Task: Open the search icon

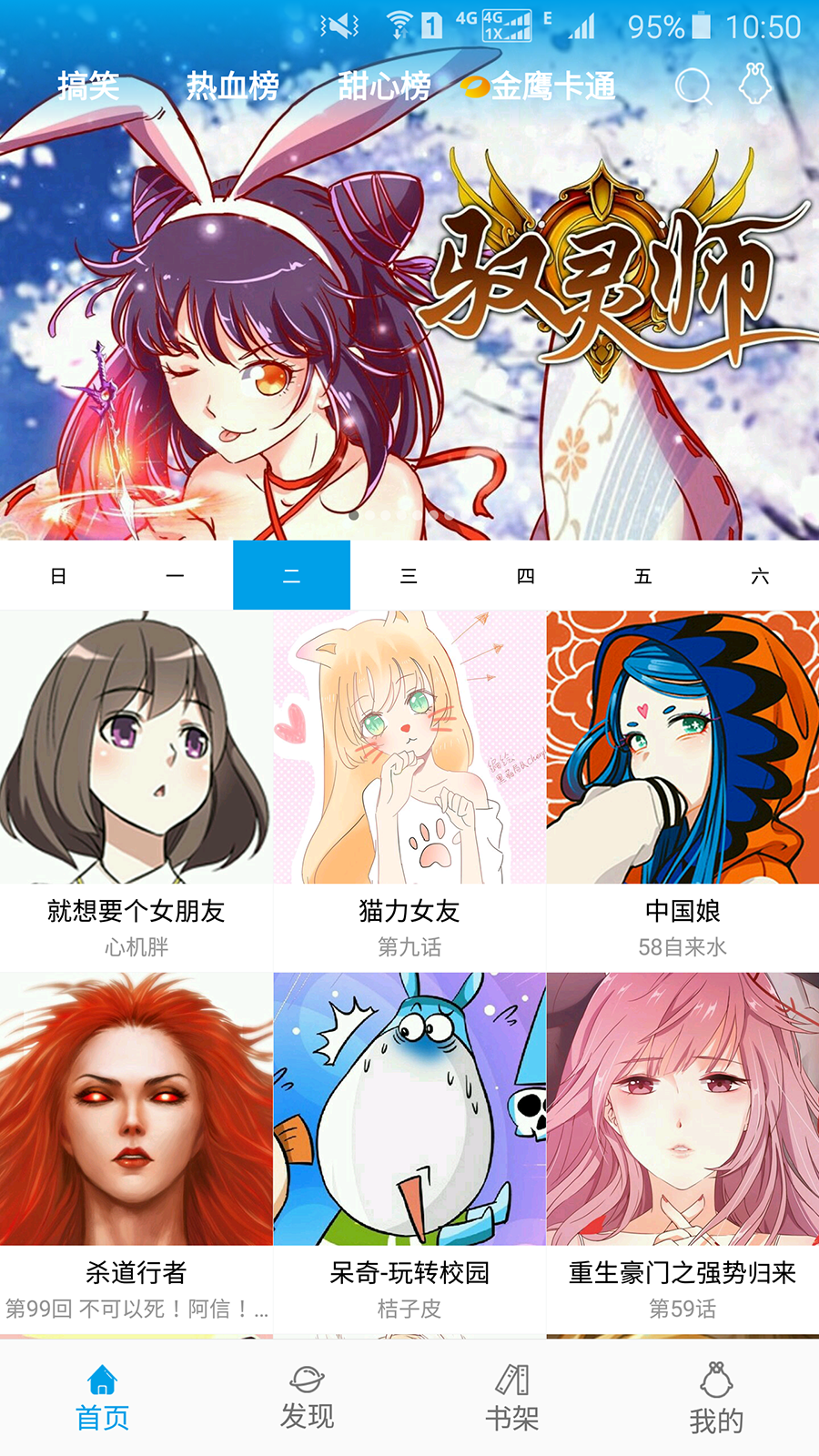Action: coord(693,87)
